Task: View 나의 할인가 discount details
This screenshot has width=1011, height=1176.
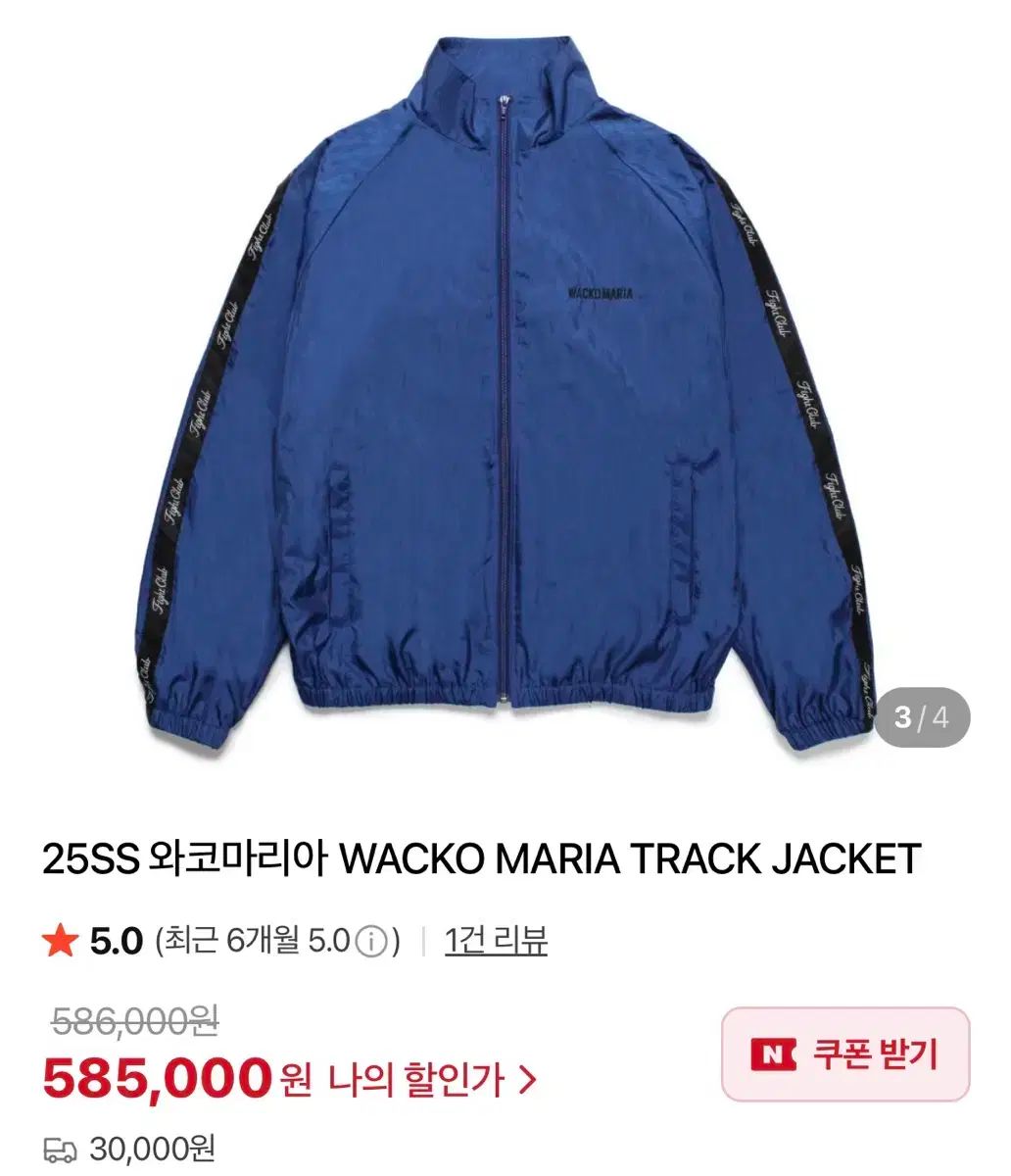Action: point(431,1080)
